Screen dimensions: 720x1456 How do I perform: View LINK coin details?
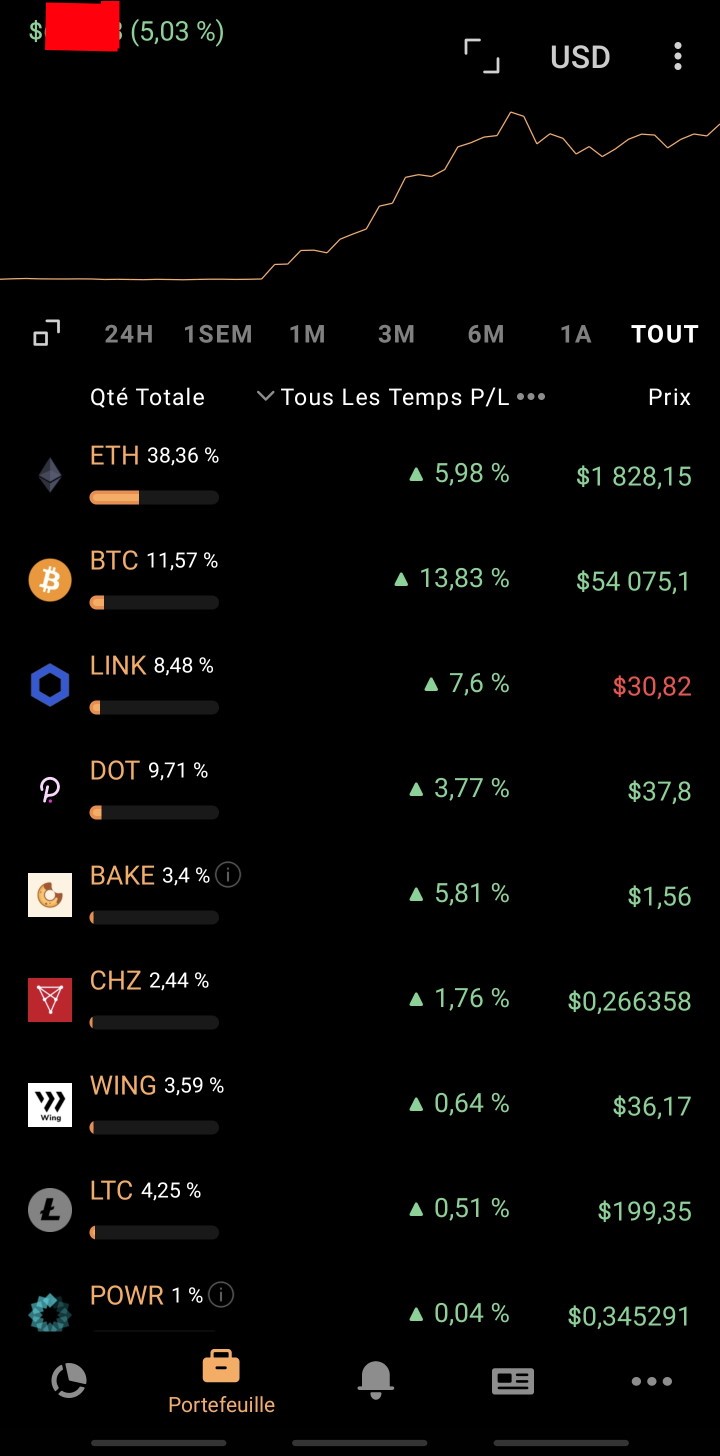[x=360, y=685]
